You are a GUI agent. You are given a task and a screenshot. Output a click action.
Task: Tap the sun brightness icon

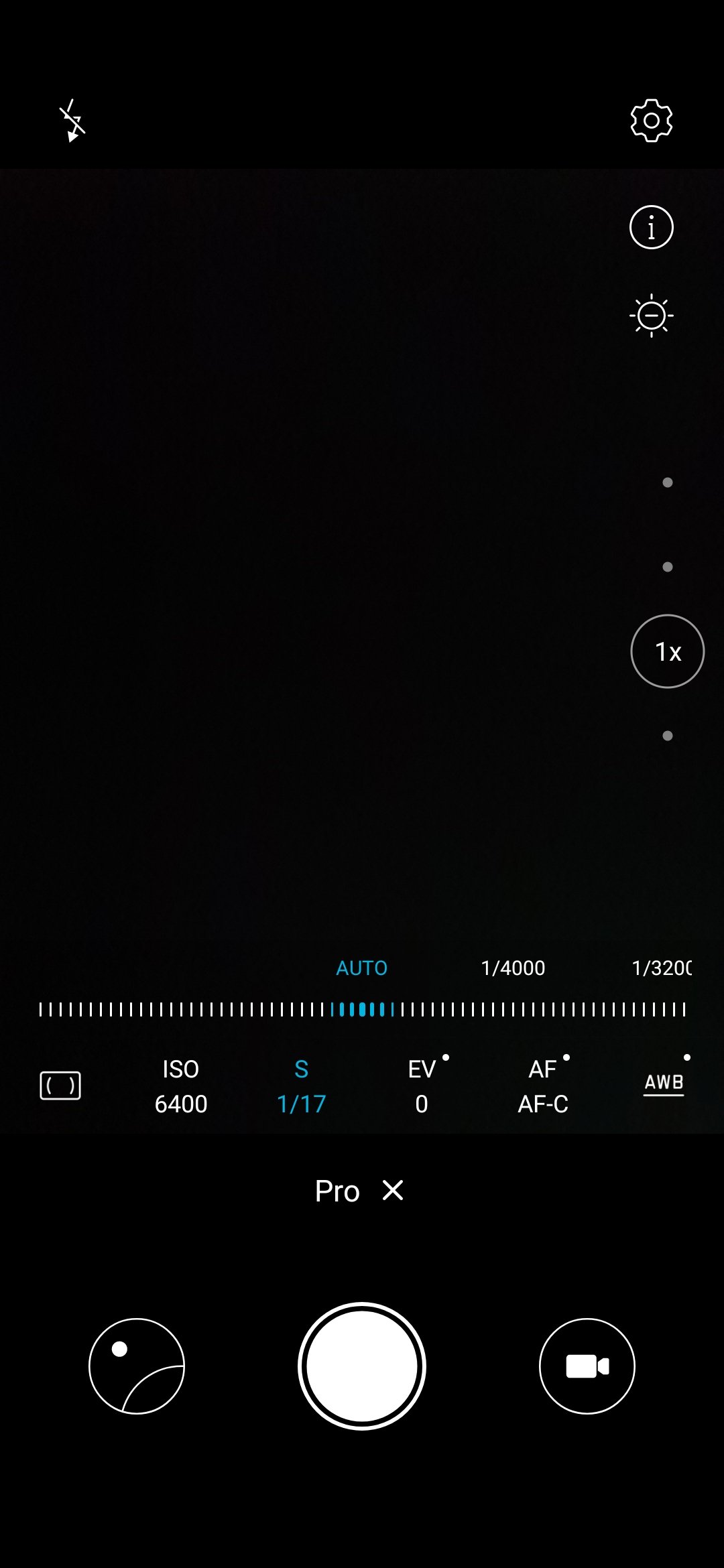point(652,316)
